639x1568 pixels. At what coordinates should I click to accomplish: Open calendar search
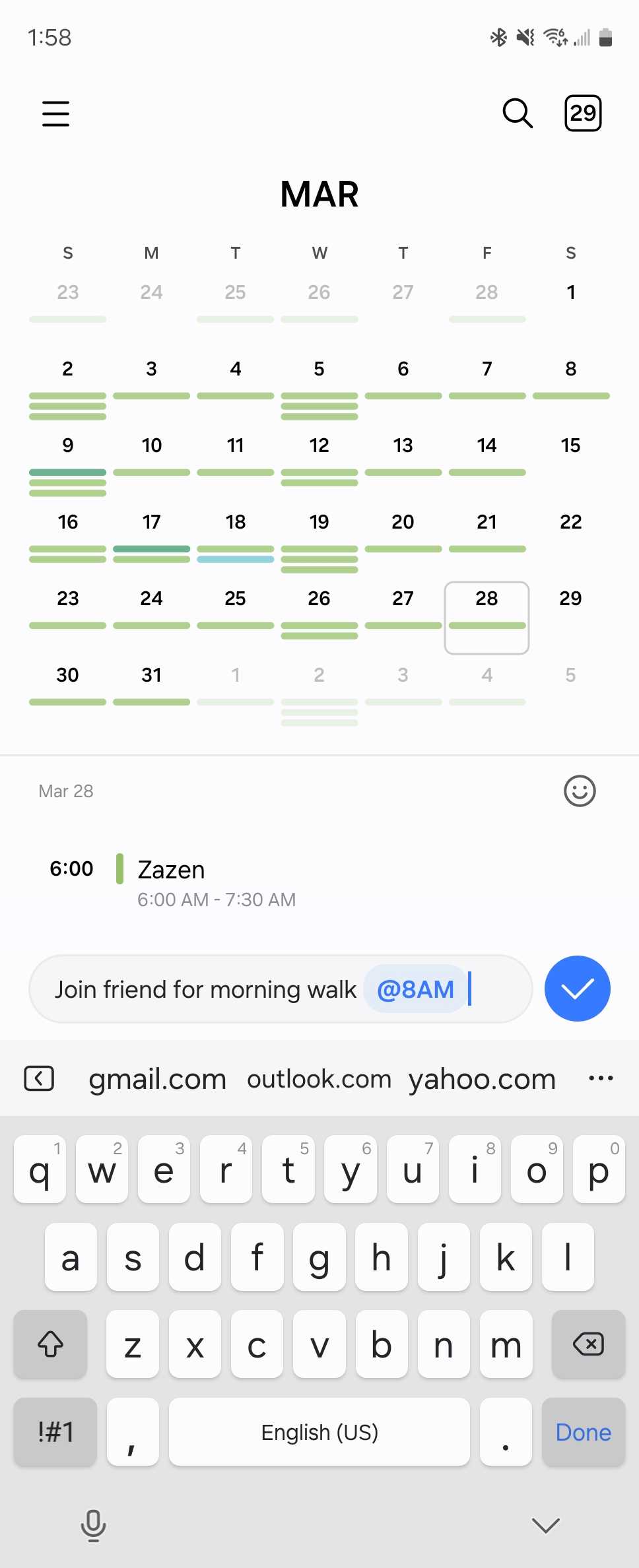(518, 114)
